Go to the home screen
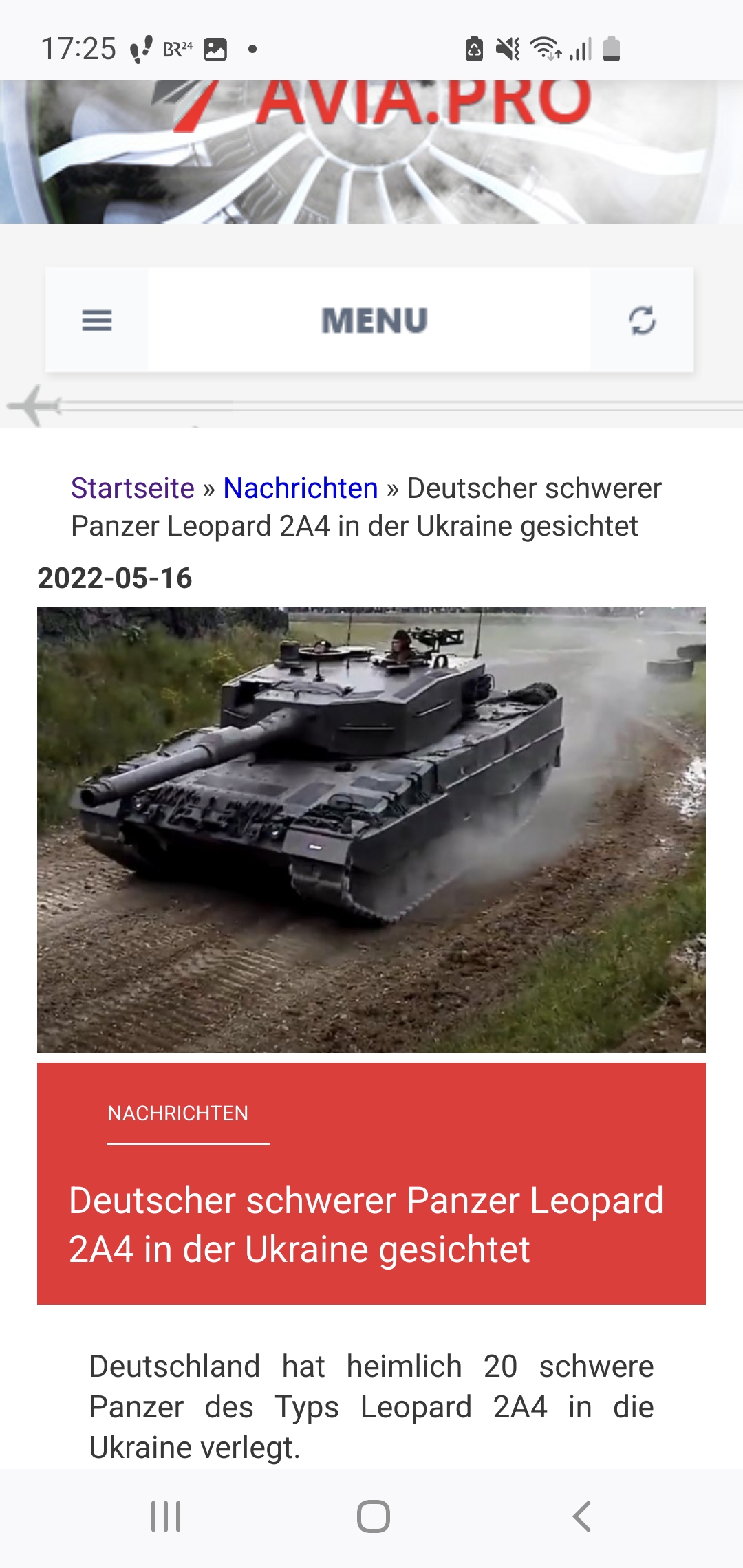The width and height of the screenshot is (743, 1568). [x=374, y=1516]
